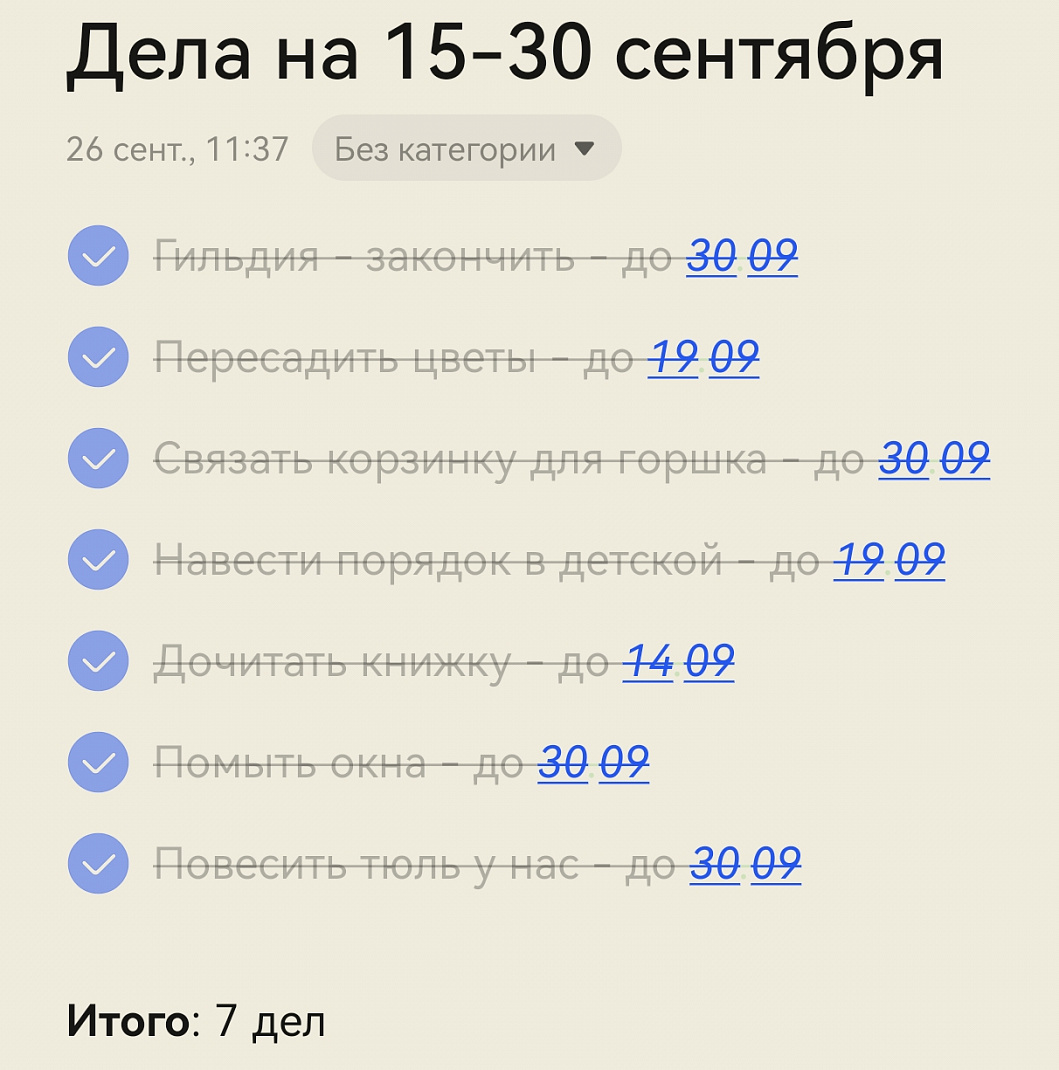This screenshot has height=1070, width=1059.
Task: Open the 14.09 date link after "Дочитать книжку"
Action: click(678, 661)
